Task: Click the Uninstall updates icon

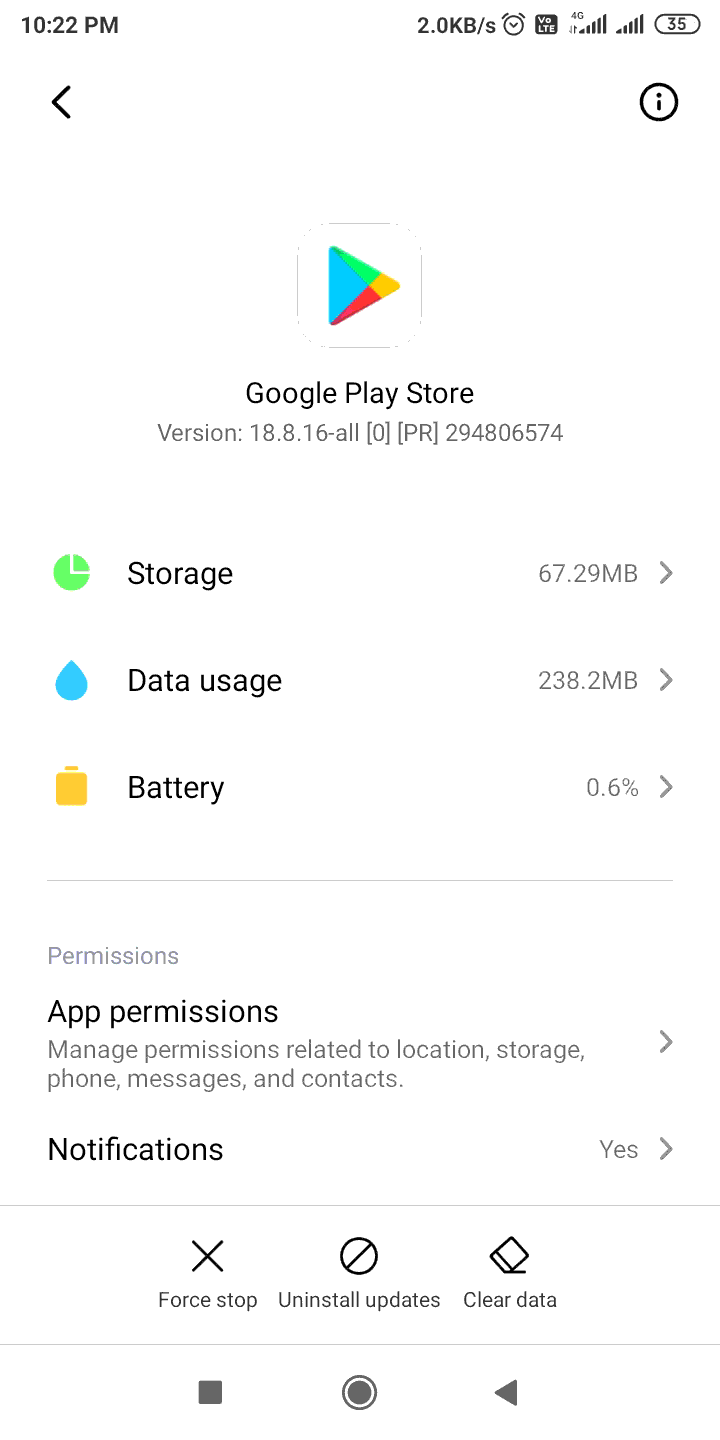Action: tap(359, 1255)
